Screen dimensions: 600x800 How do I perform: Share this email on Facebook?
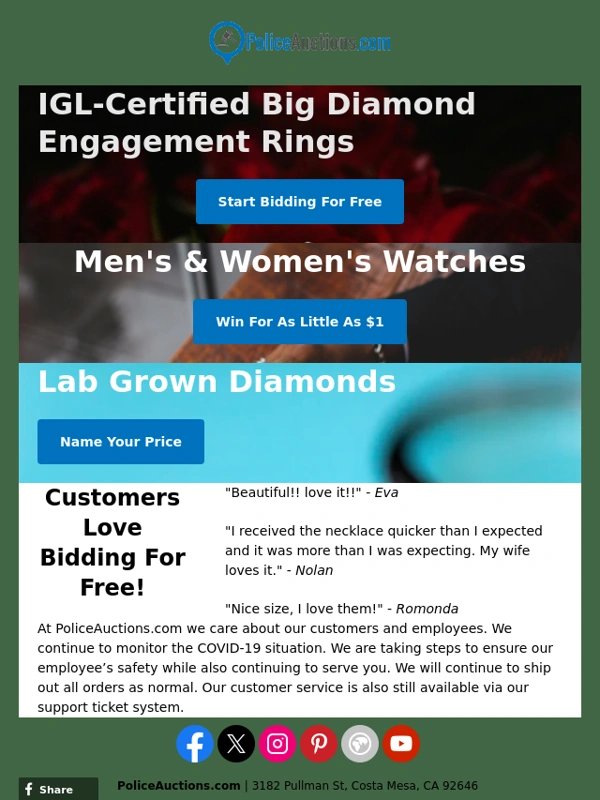[58, 789]
